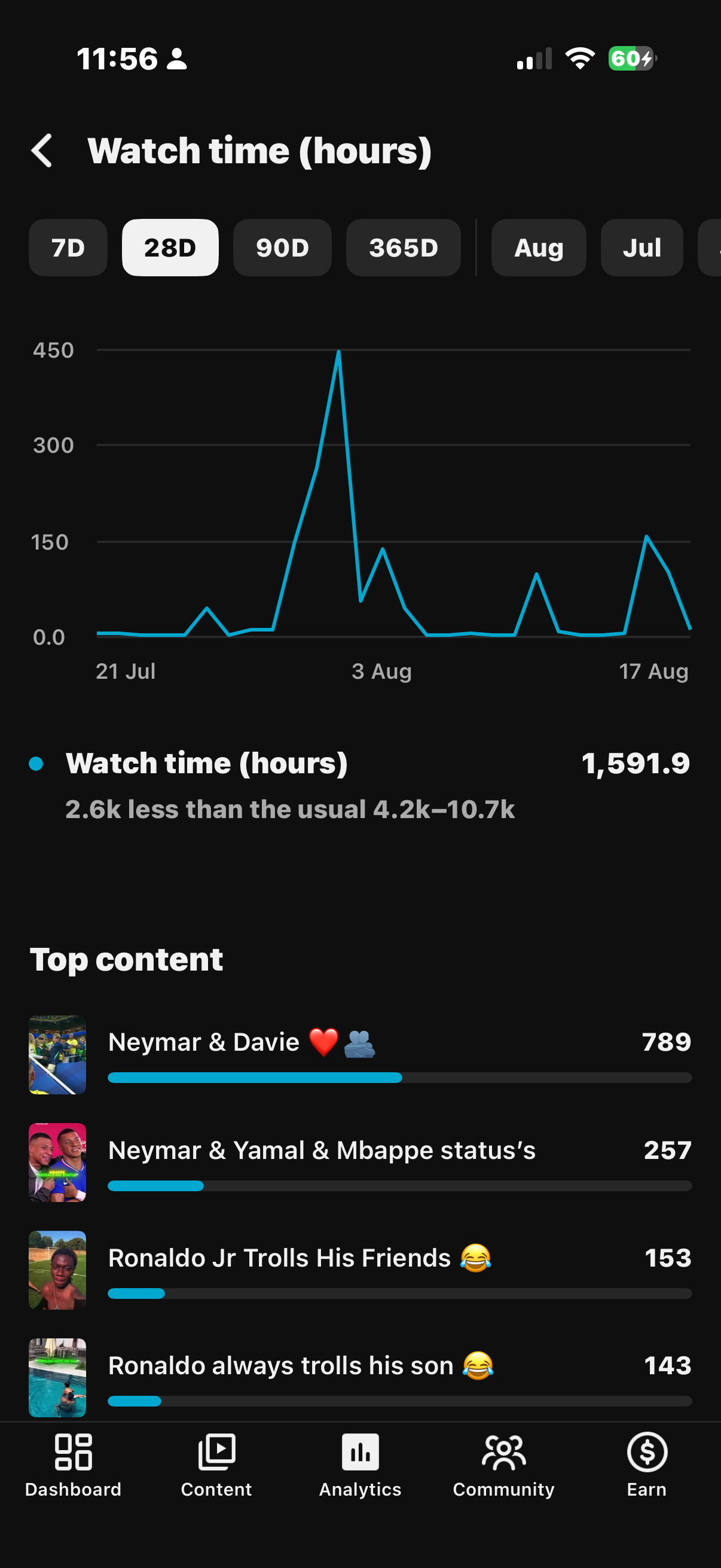This screenshot has height=1568, width=721.
Task: Open the Earn tab
Action: click(647, 1465)
